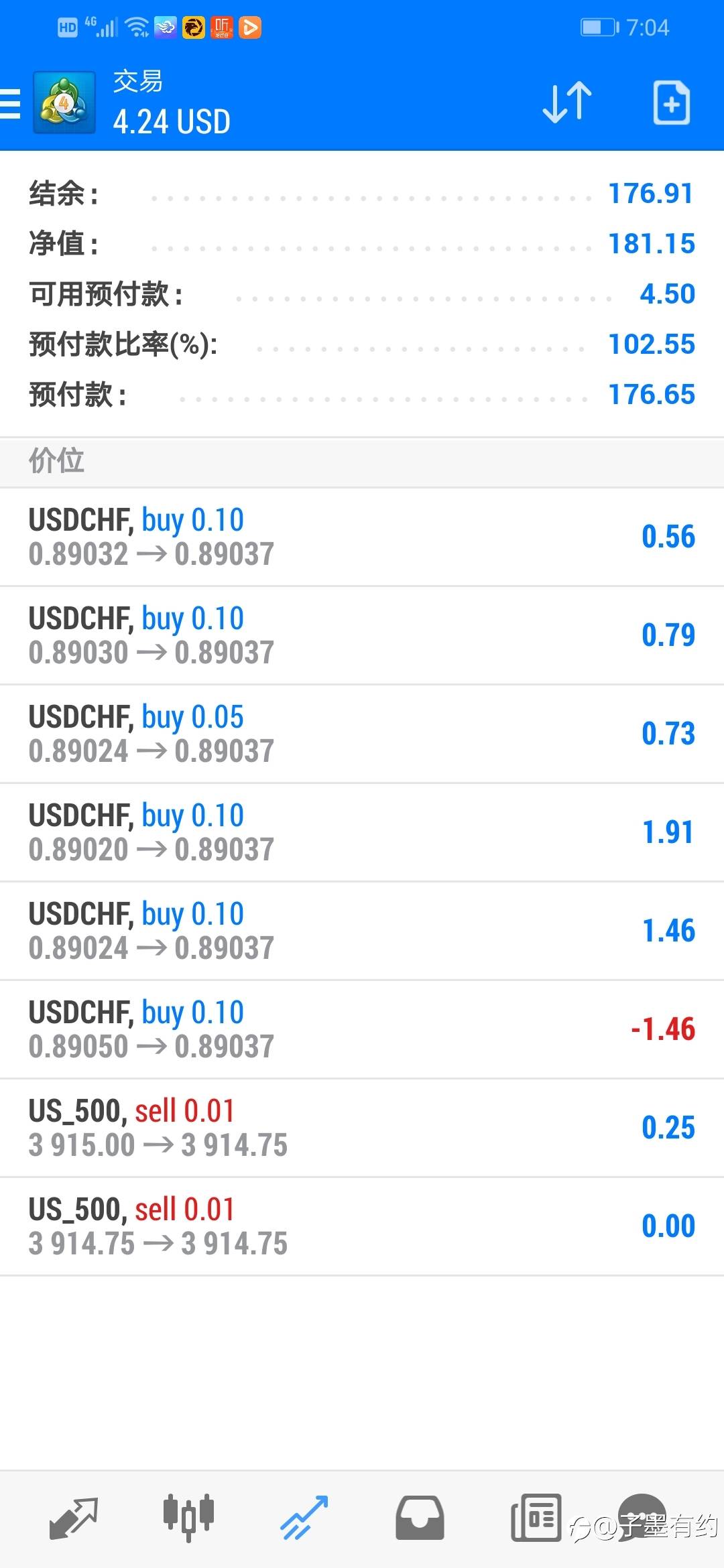
Task: Open US_500 sell position with 0.00 profit
Action: click(362, 1226)
